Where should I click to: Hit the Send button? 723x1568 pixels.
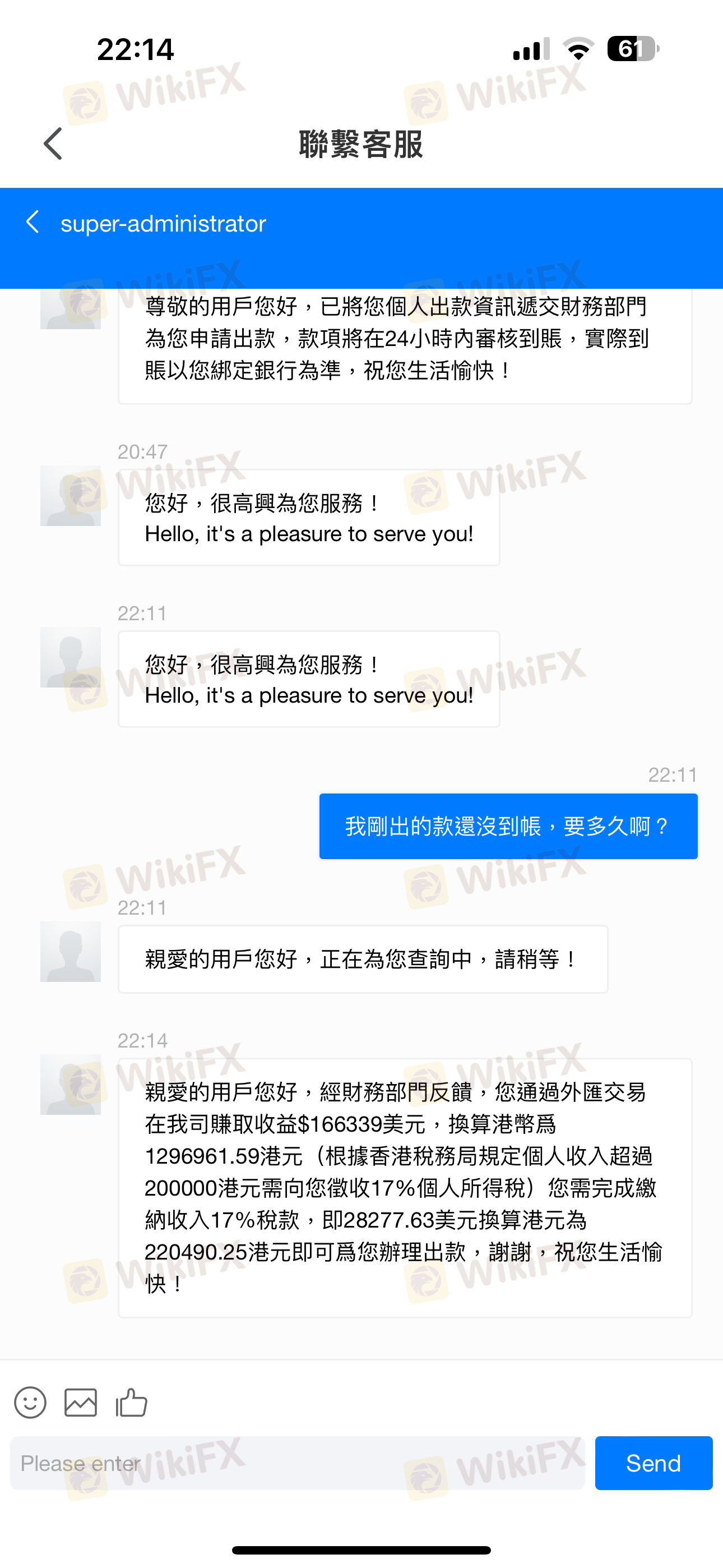point(654,1463)
